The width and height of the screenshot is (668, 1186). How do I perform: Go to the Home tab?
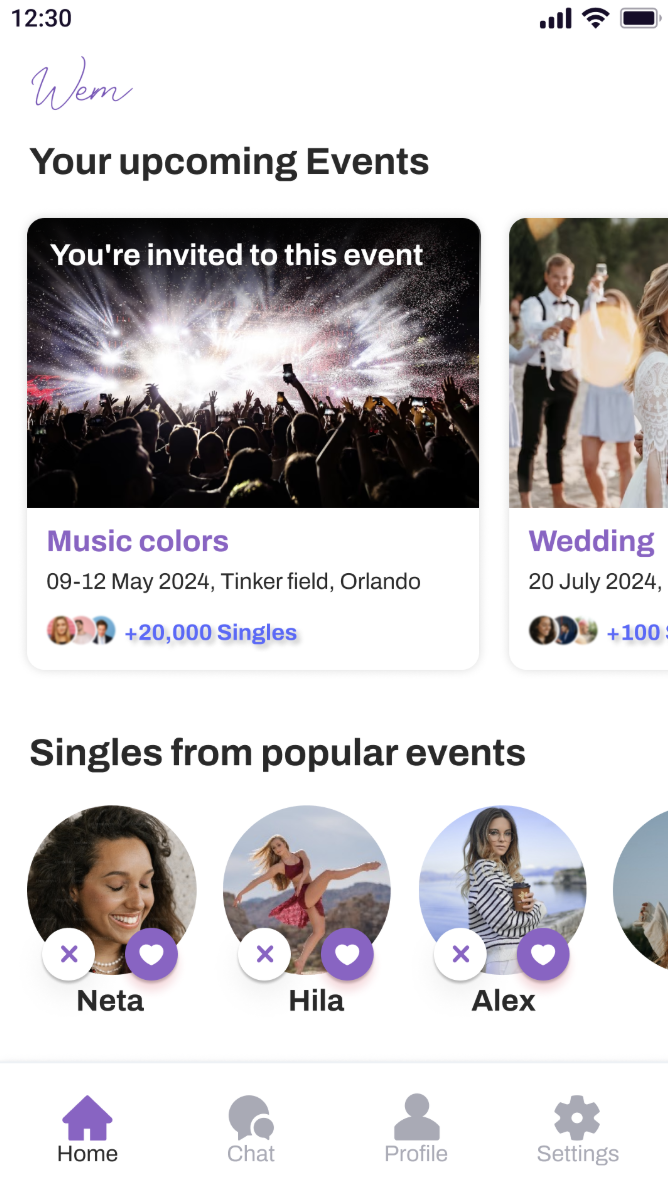pos(87,1130)
